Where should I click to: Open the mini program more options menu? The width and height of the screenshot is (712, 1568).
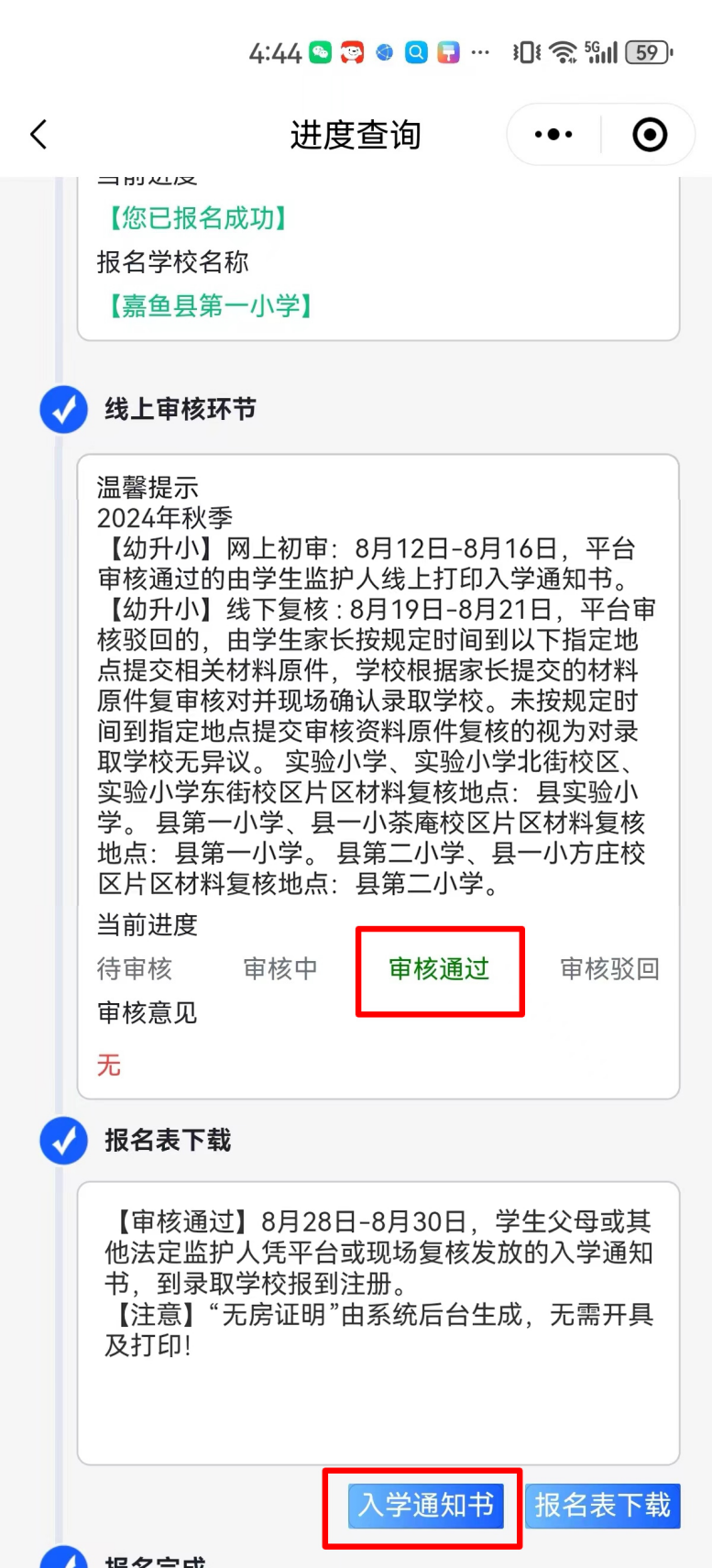pos(553,135)
